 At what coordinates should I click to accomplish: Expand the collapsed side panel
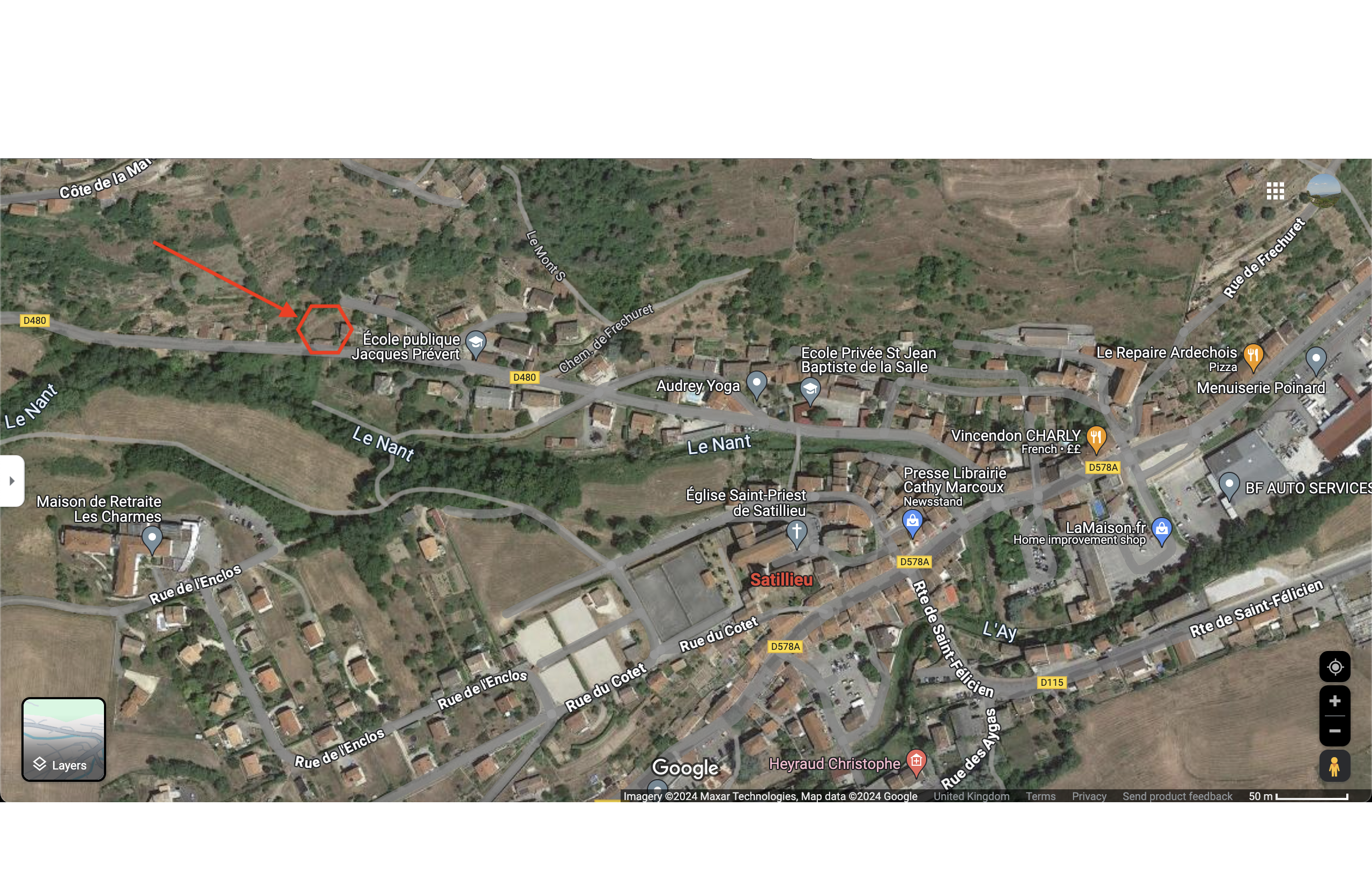pyautogui.click(x=12, y=481)
